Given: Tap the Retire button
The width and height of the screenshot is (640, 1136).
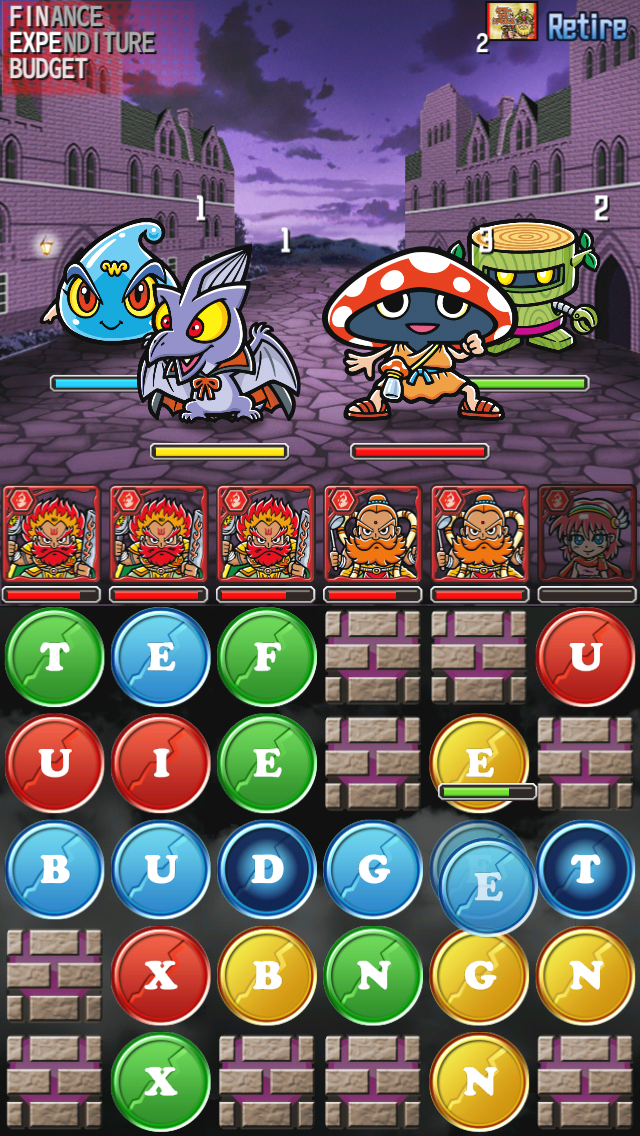Looking at the screenshot, I should (586, 27).
